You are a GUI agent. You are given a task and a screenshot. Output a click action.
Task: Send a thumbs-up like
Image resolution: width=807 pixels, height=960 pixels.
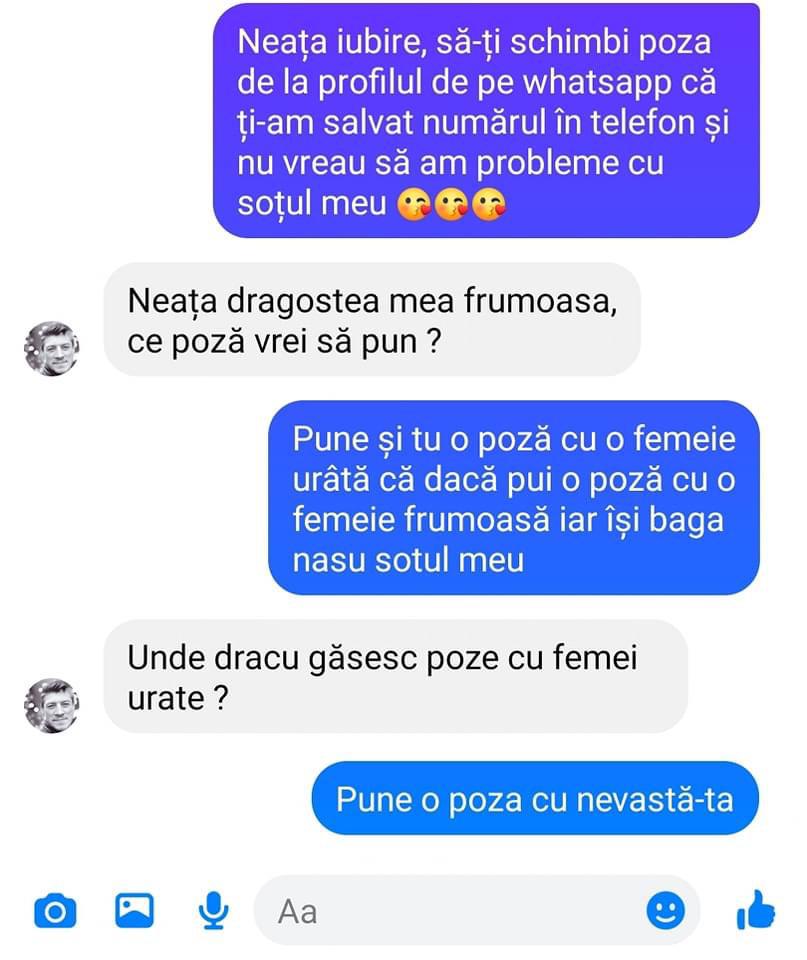pos(756,909)
